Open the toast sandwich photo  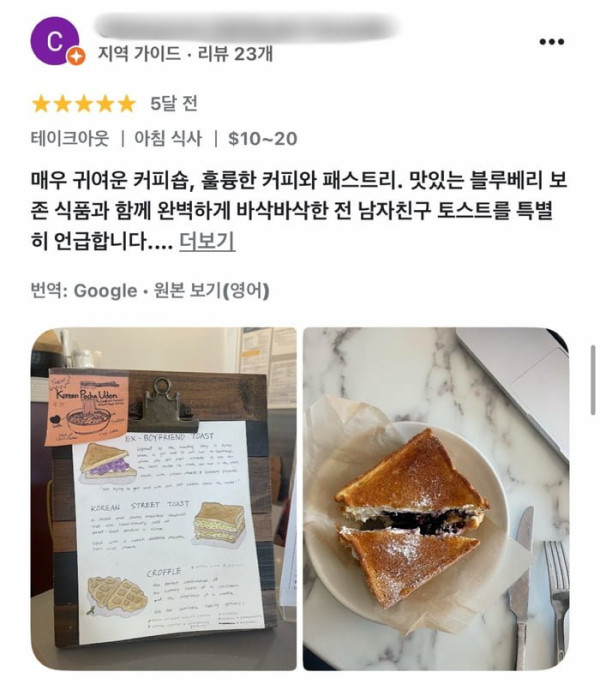pyautogui.click(x=436, y=498)
